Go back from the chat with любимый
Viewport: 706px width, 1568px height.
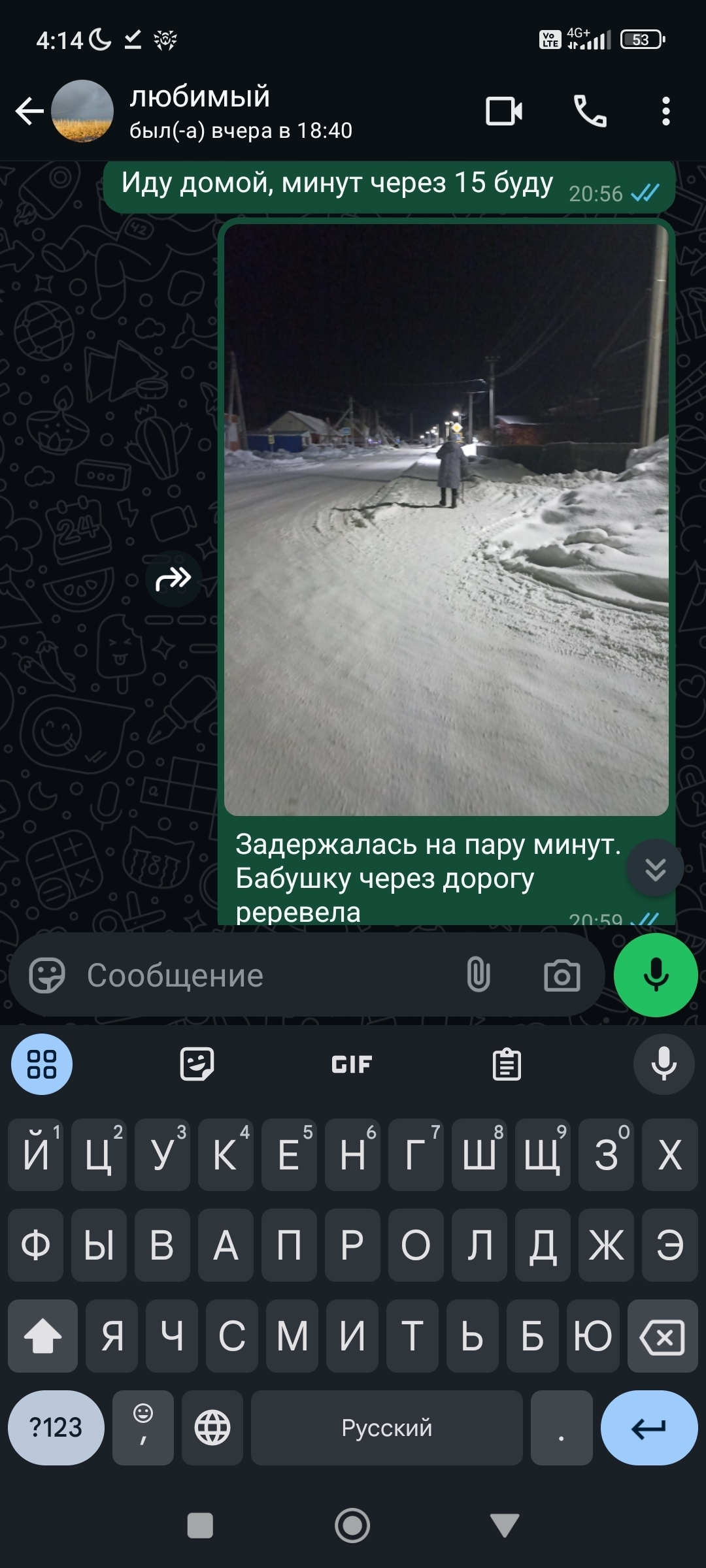click(29, 111)
